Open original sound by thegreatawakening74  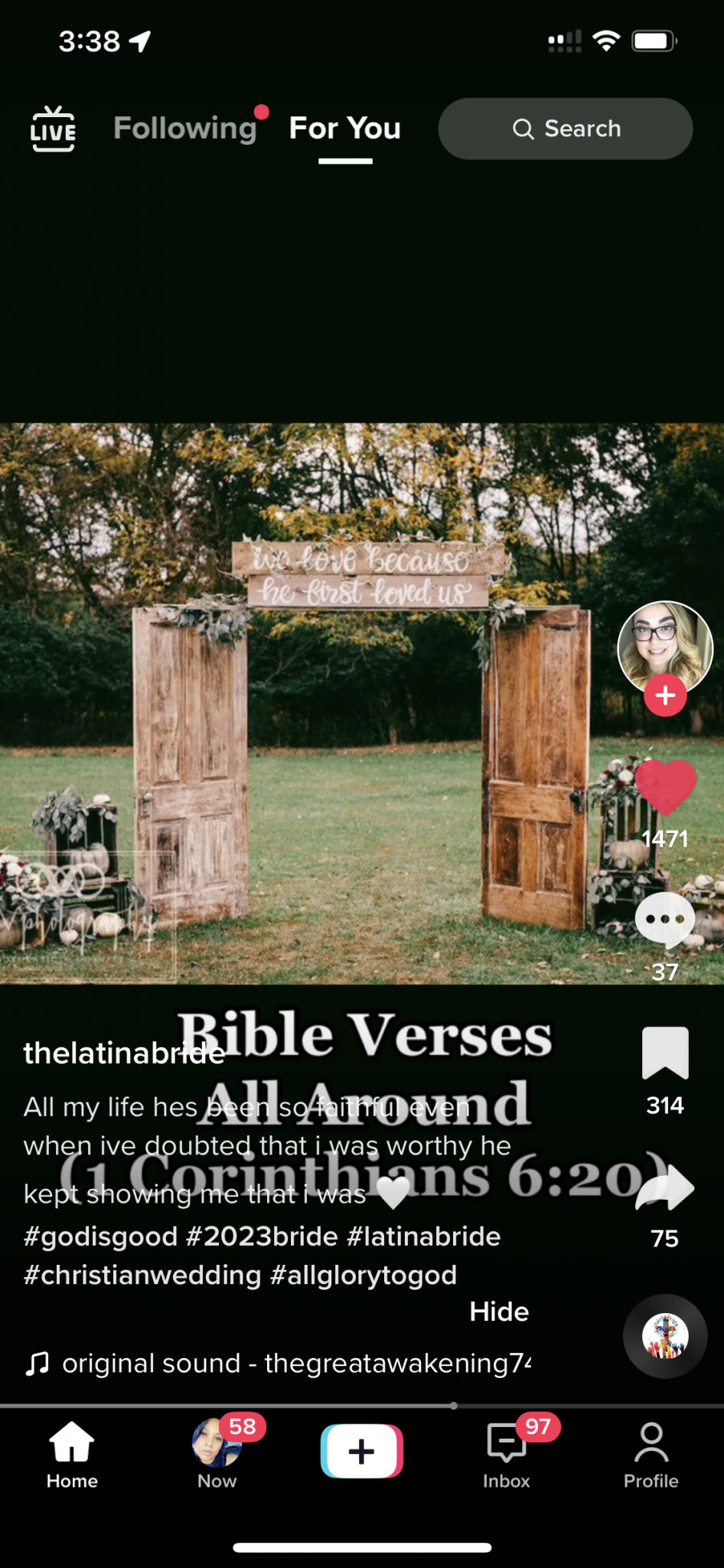279,1363
